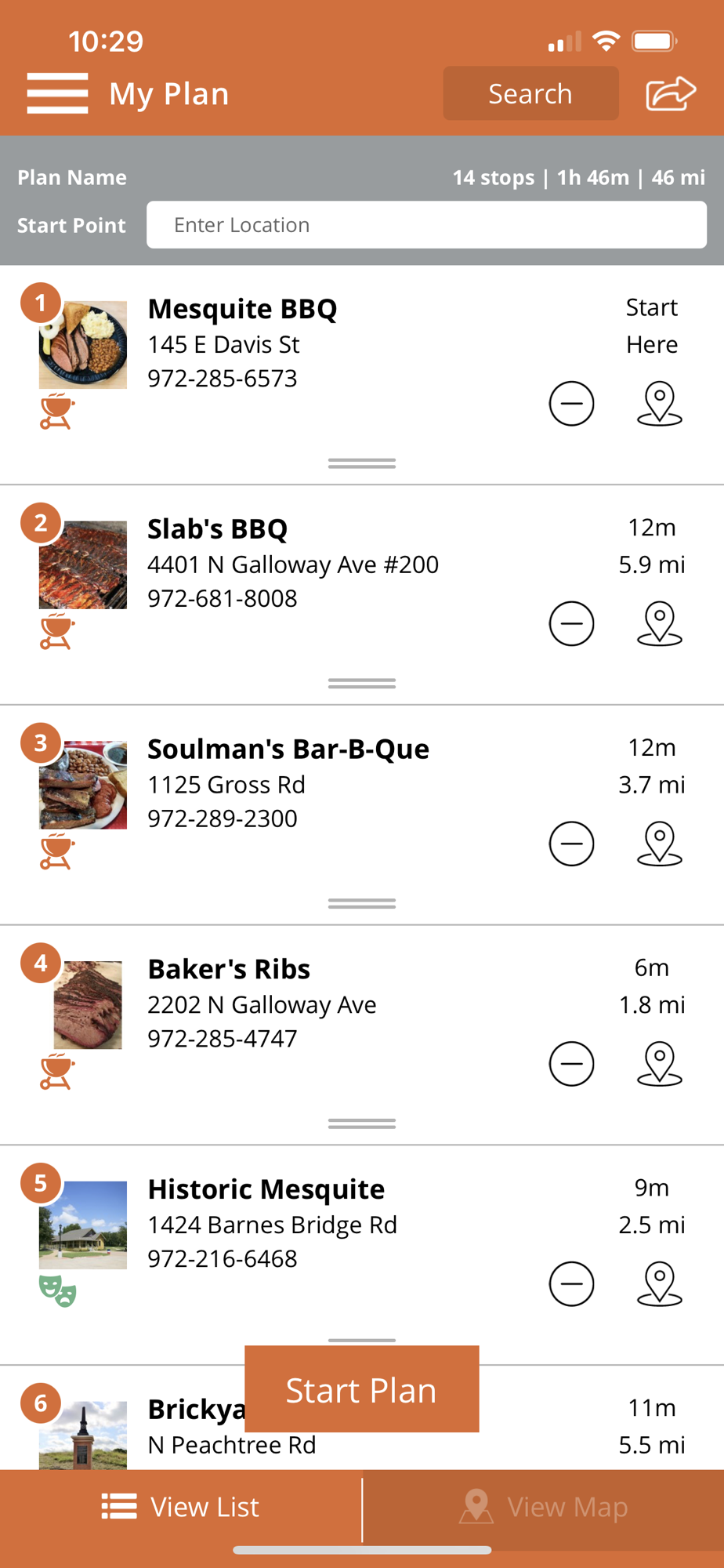Start the plan
The image size is (724, 1568).
(x=361, y=1389)
